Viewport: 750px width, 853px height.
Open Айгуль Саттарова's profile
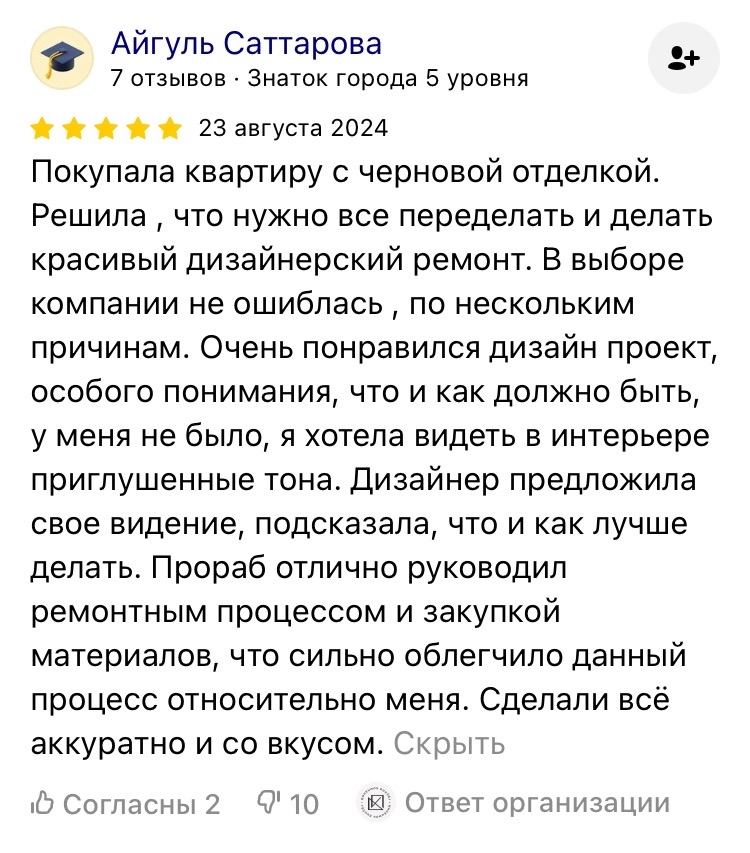pos(245,44)
